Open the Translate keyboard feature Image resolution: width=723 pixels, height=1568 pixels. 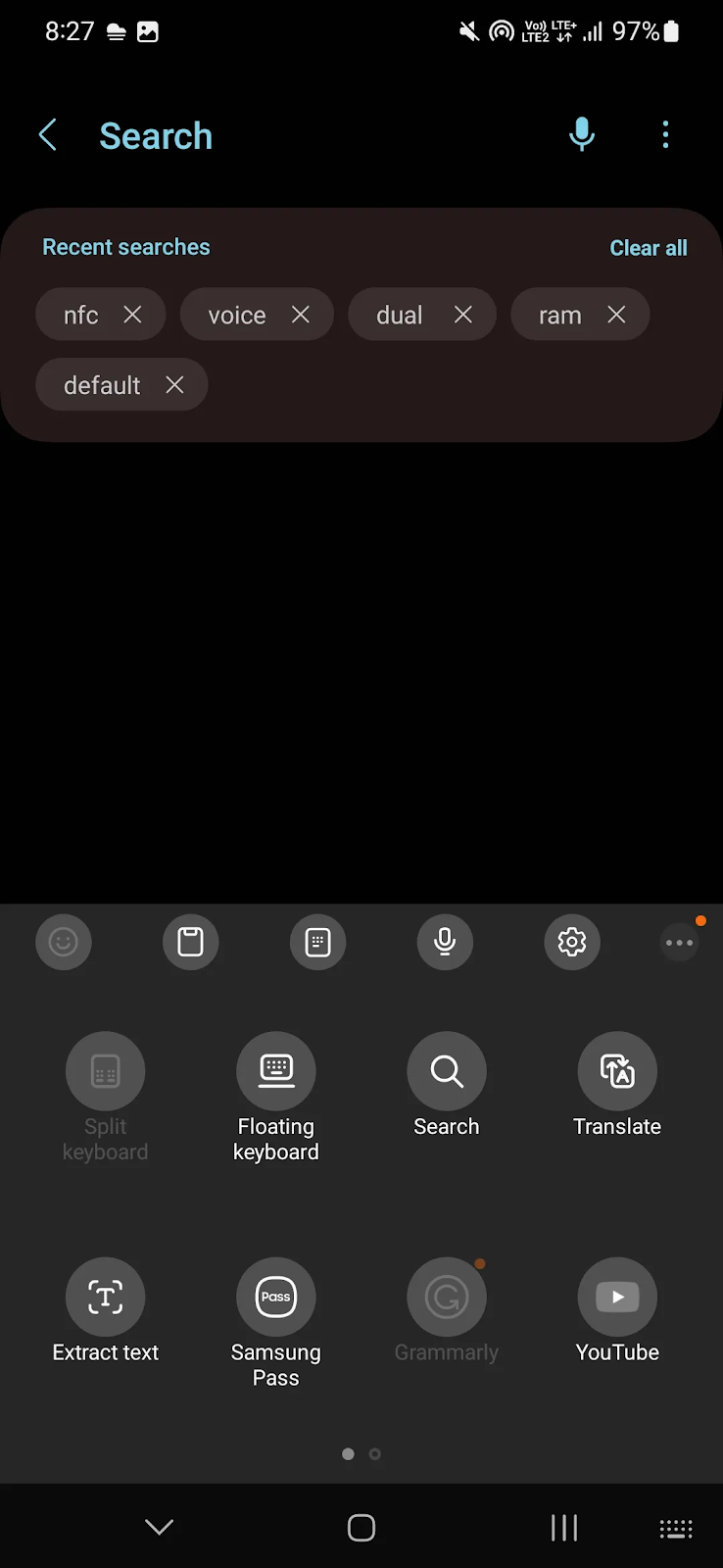(x=617, y=1085)
